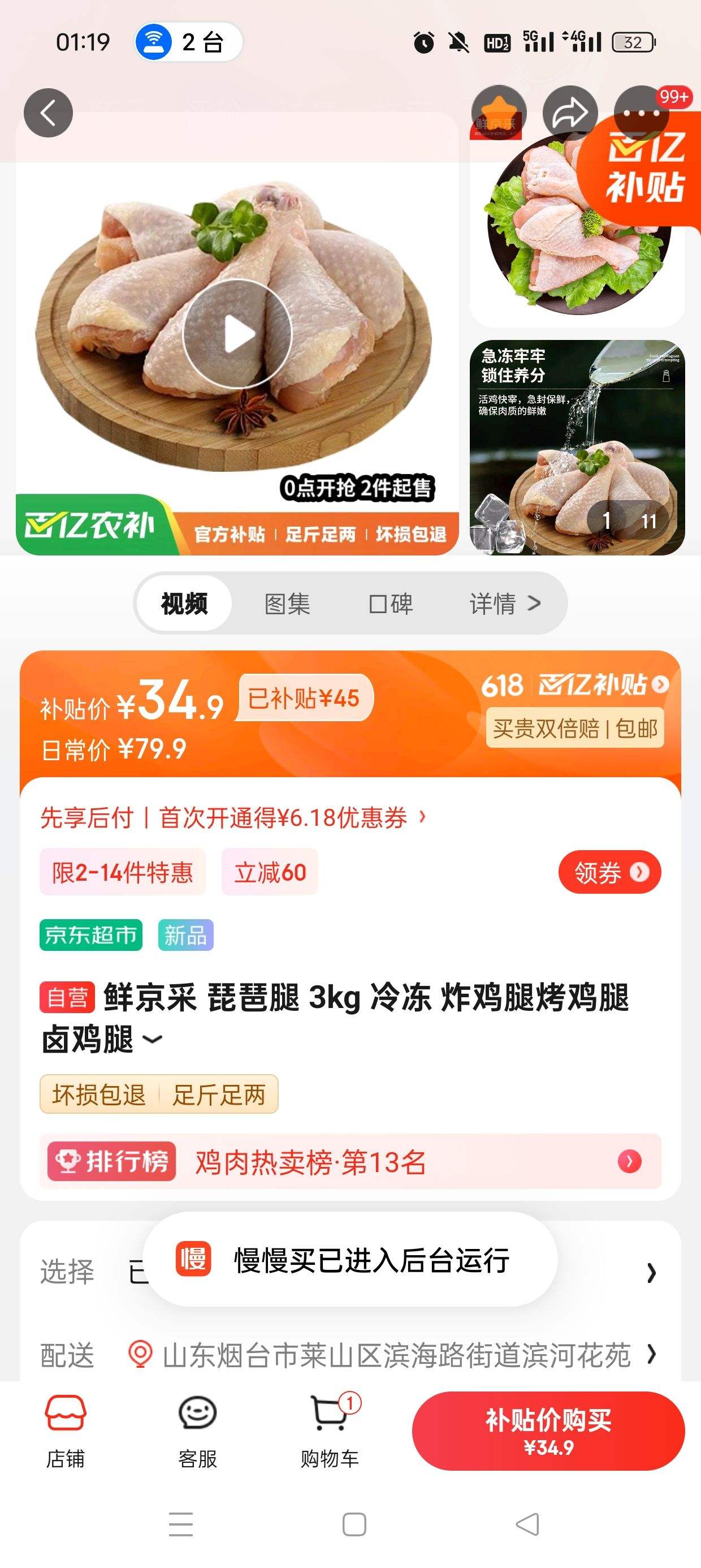Visit the 店铺 store page
Screen dimensions: 701x1568
[x=66, y=1431]
